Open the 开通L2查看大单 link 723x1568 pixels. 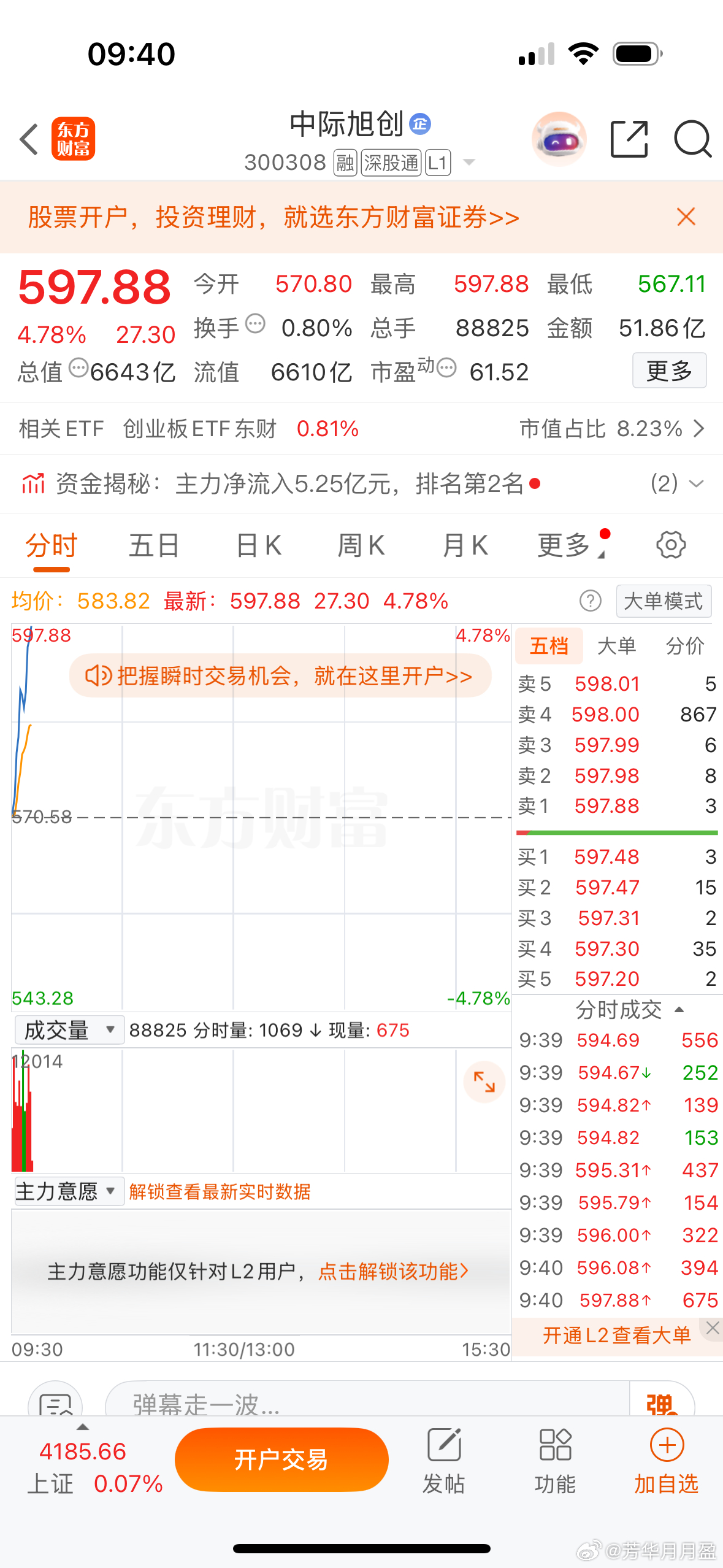point(616,1335)
